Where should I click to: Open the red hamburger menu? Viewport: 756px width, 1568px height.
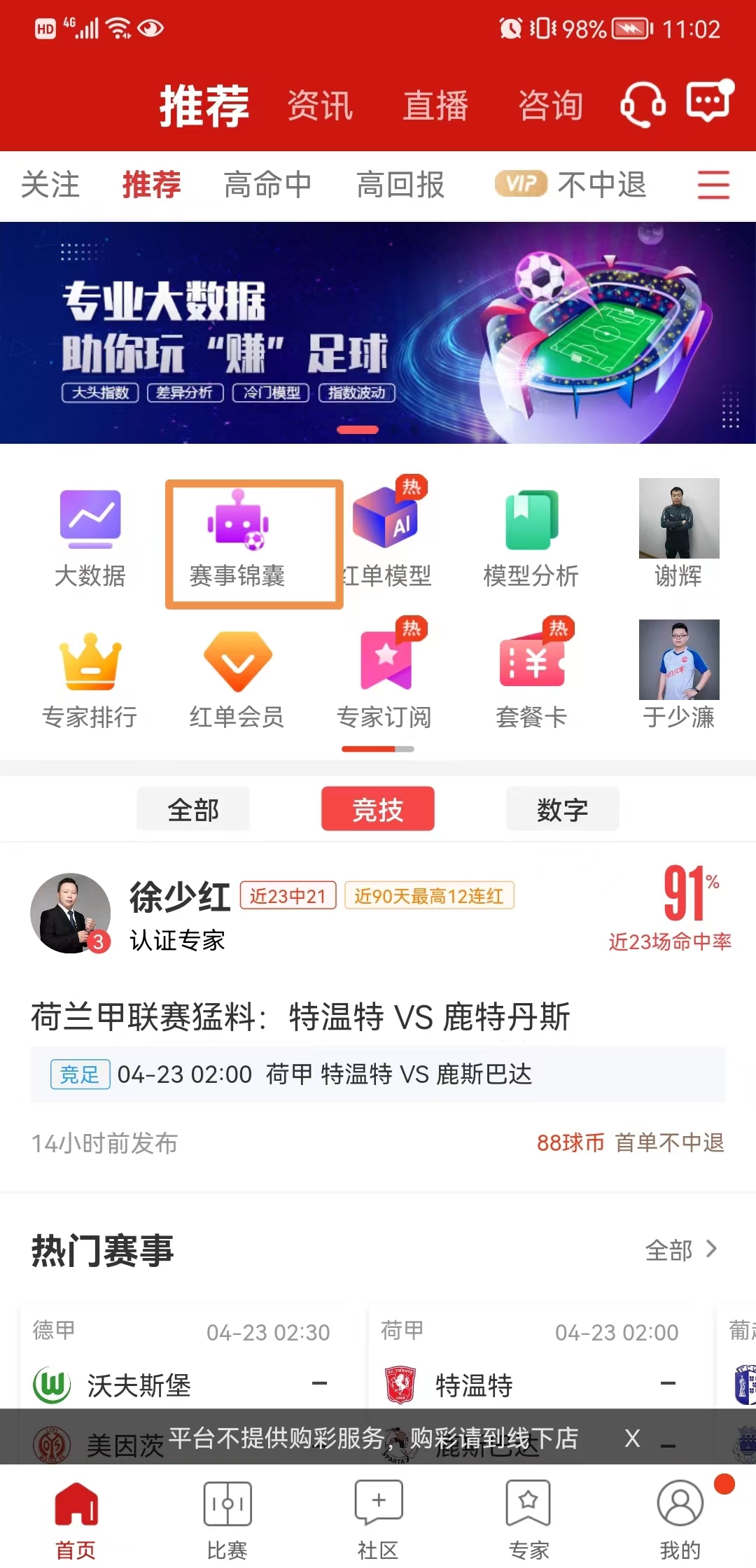click(713, 185)
